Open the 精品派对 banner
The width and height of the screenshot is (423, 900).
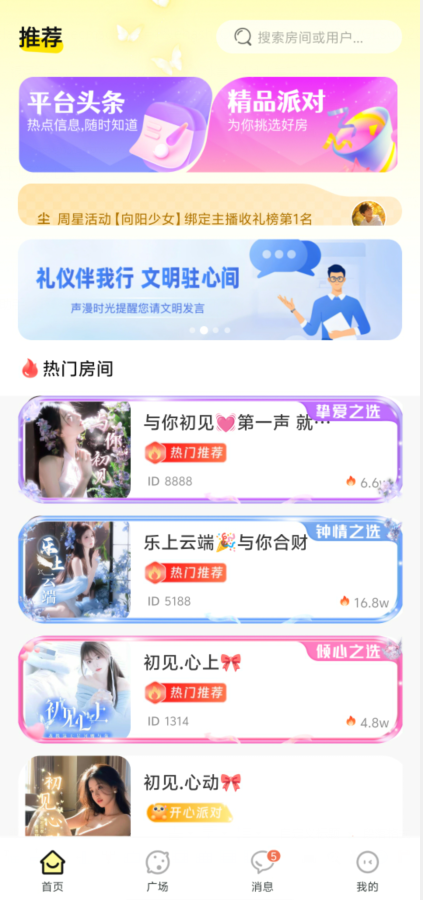click(306, 125)
